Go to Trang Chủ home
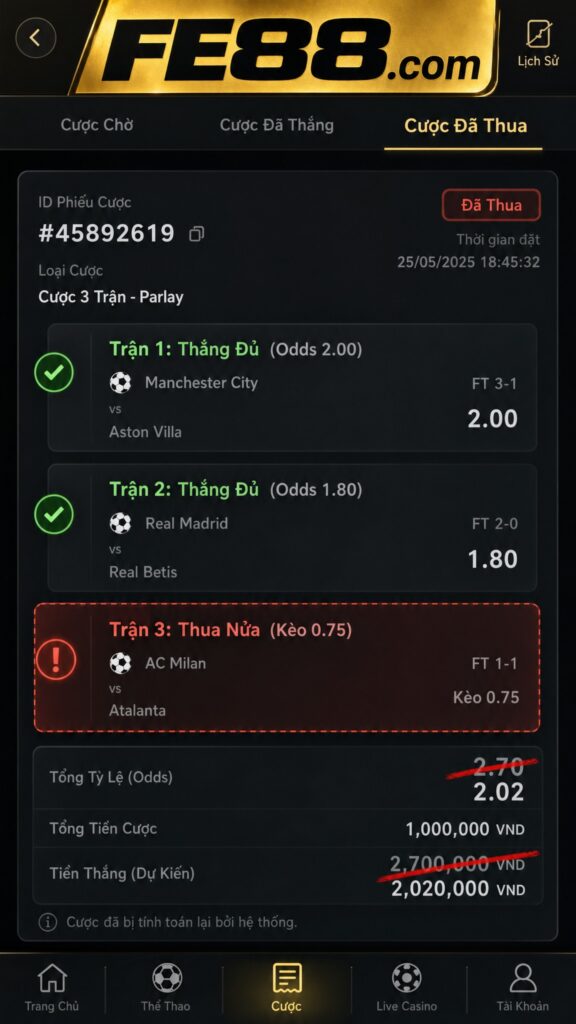The width and height of the screenshot is (576, 1024). [x=52, y=987]
